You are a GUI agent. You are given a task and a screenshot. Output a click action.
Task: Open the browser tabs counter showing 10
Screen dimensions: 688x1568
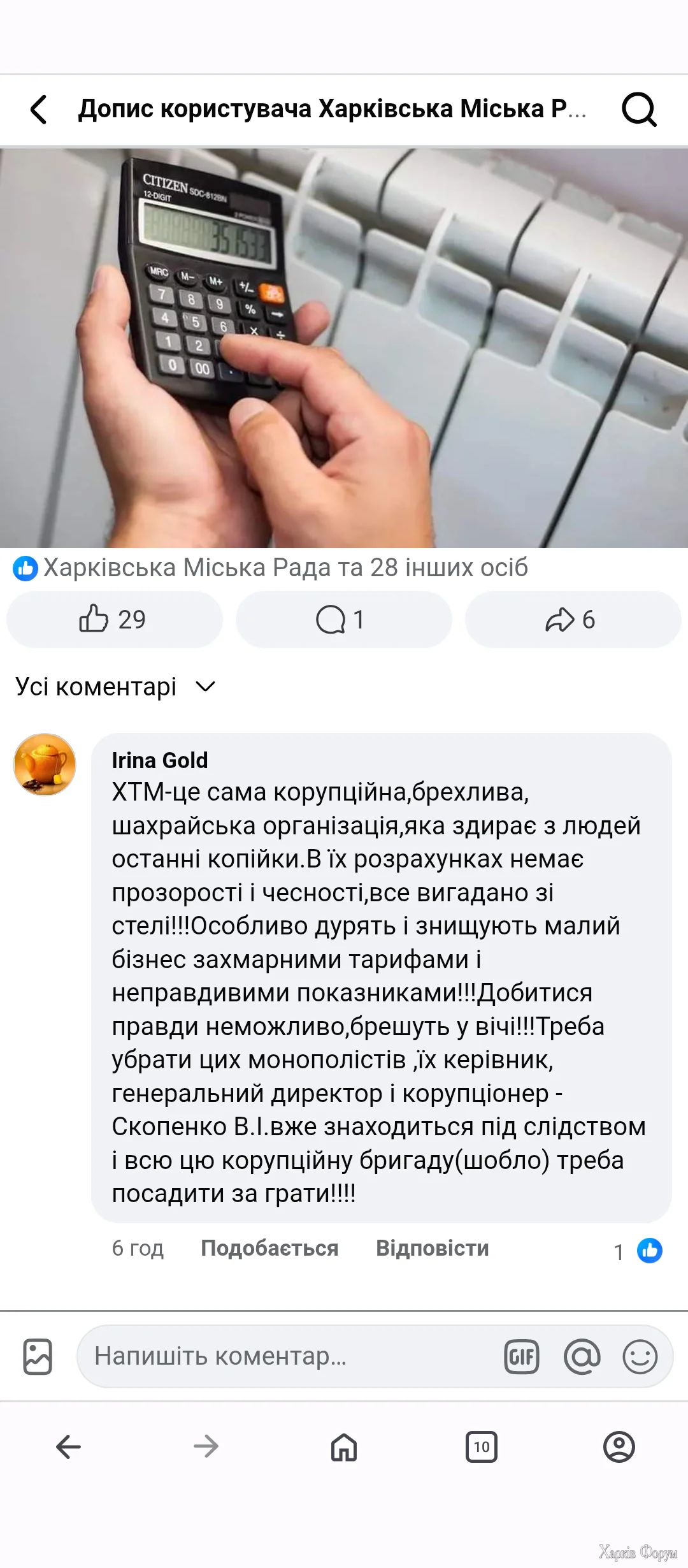[482, 1447]
